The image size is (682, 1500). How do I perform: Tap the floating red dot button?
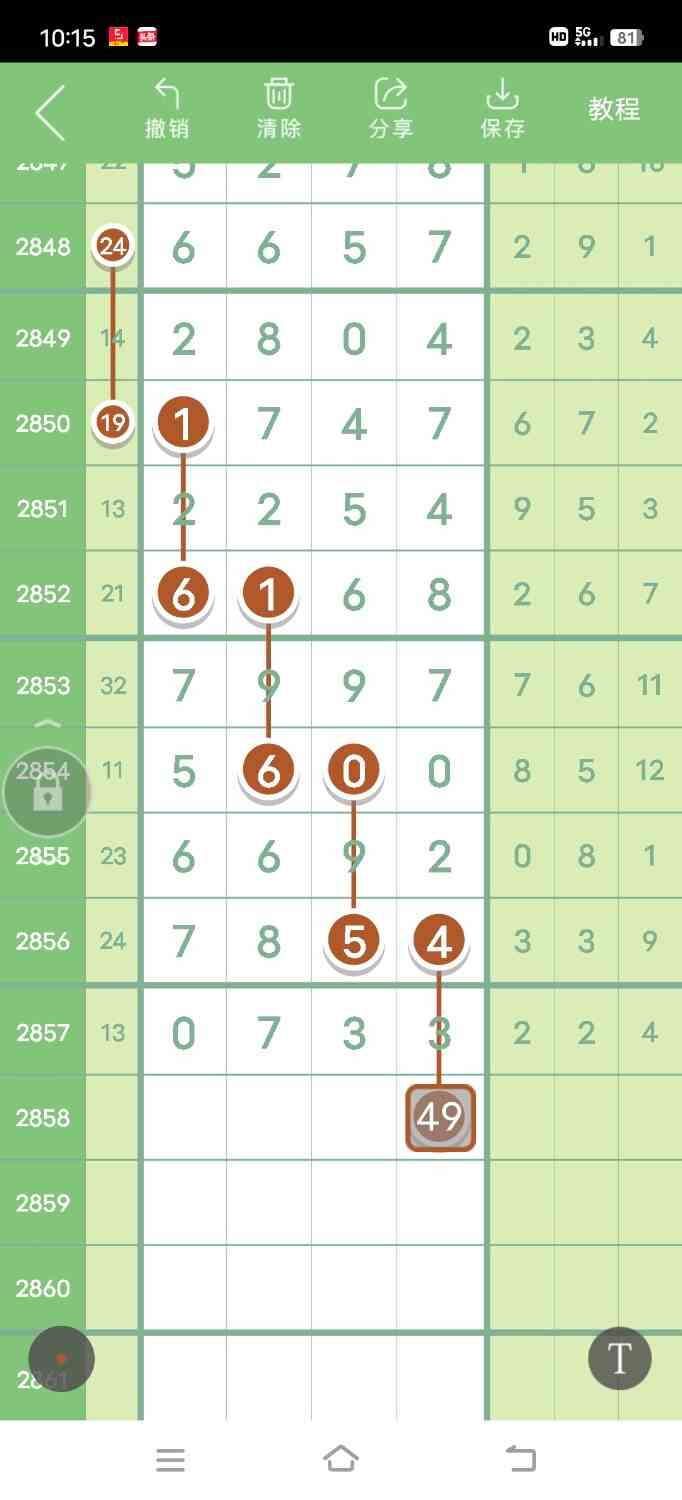click(61, 1359)
